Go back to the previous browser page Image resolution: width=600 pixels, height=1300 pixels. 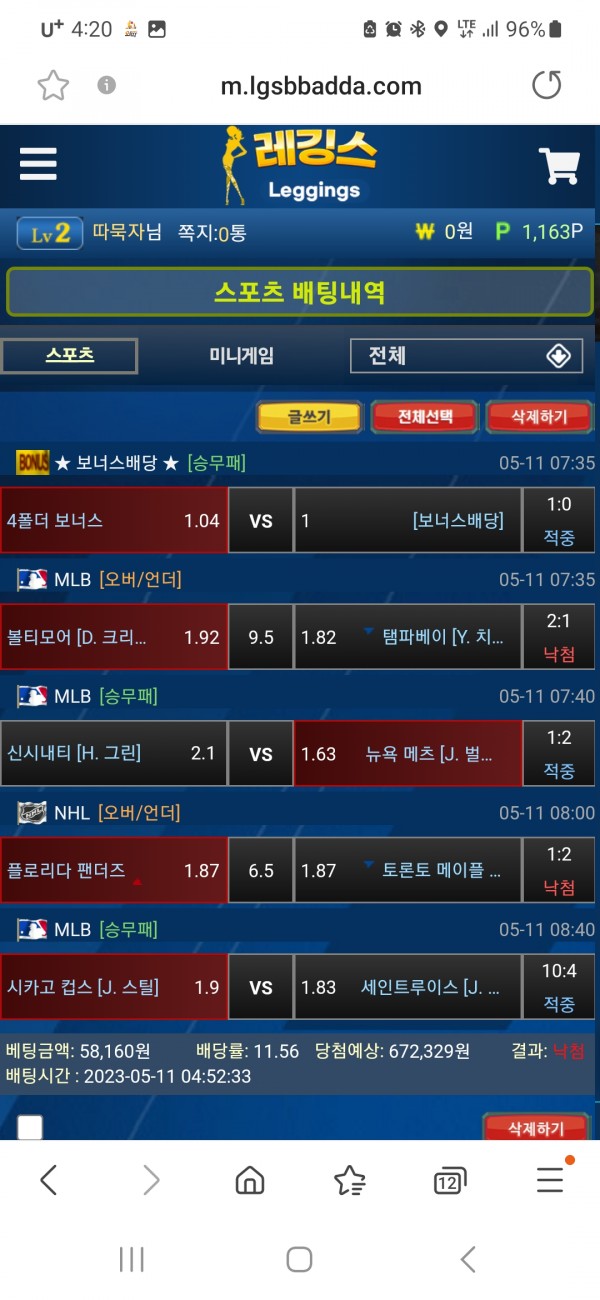point(48,1181)
